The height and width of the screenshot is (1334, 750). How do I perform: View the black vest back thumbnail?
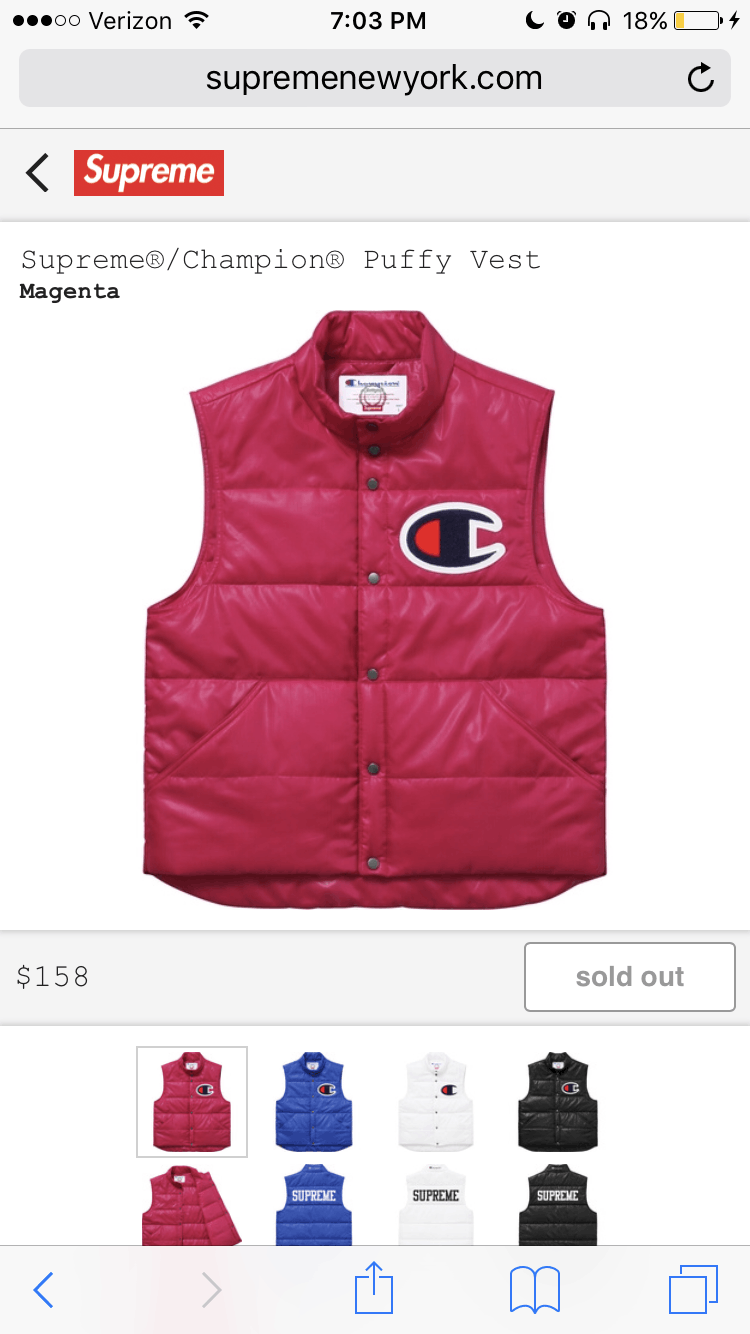[558, 1204]
